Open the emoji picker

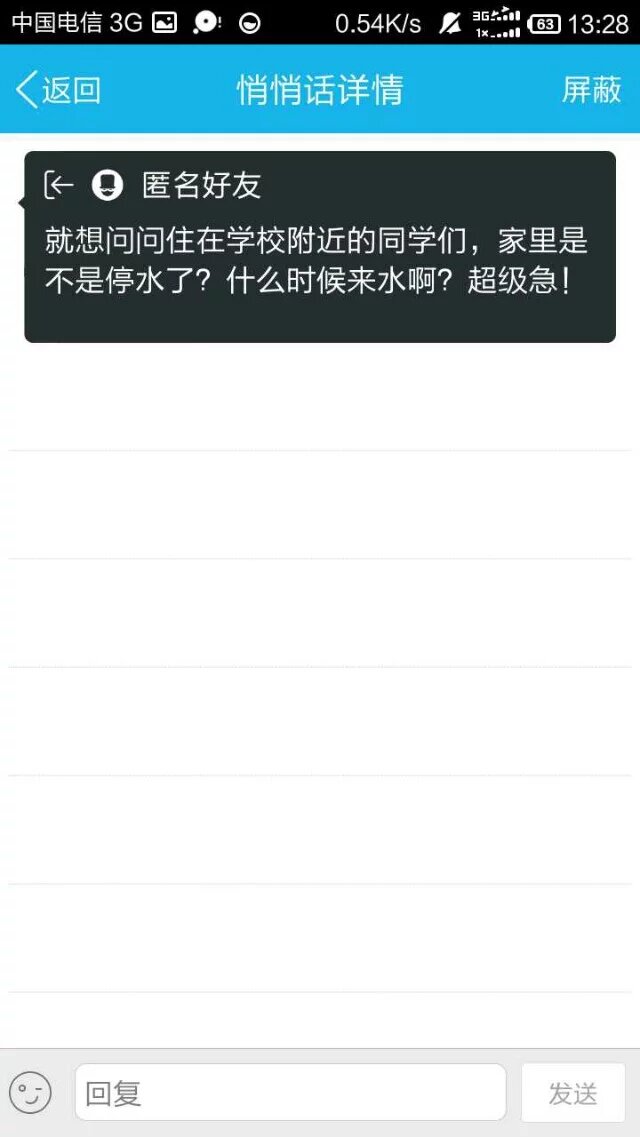(x=30, y=1092)
